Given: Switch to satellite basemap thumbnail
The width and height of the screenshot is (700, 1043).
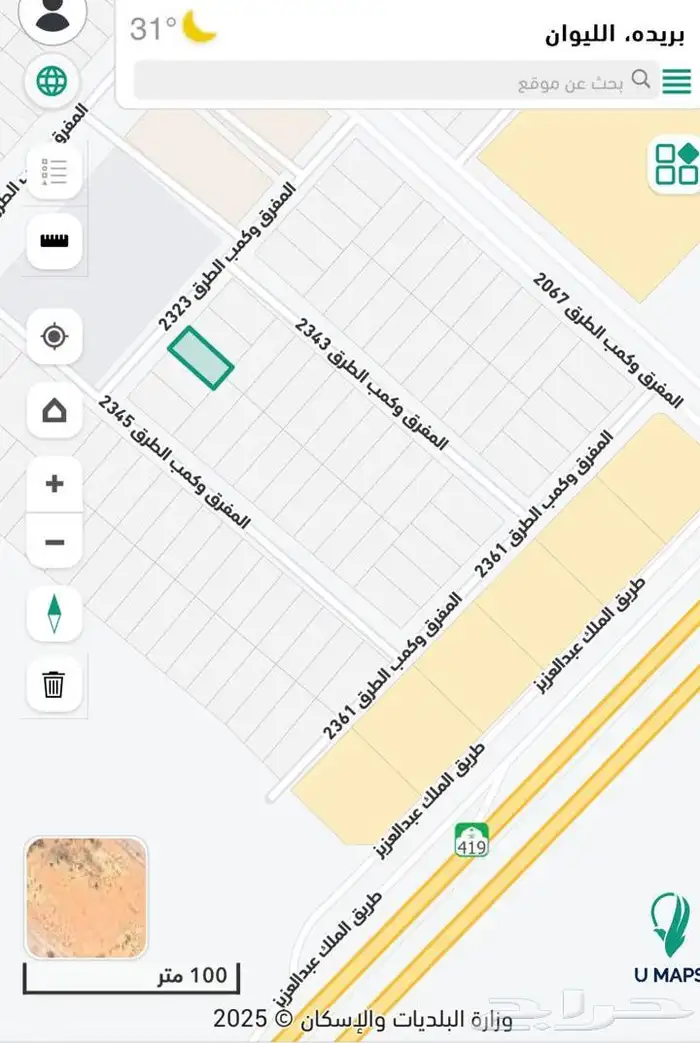Looking at the screenshot, I should [x=86, y=898].
